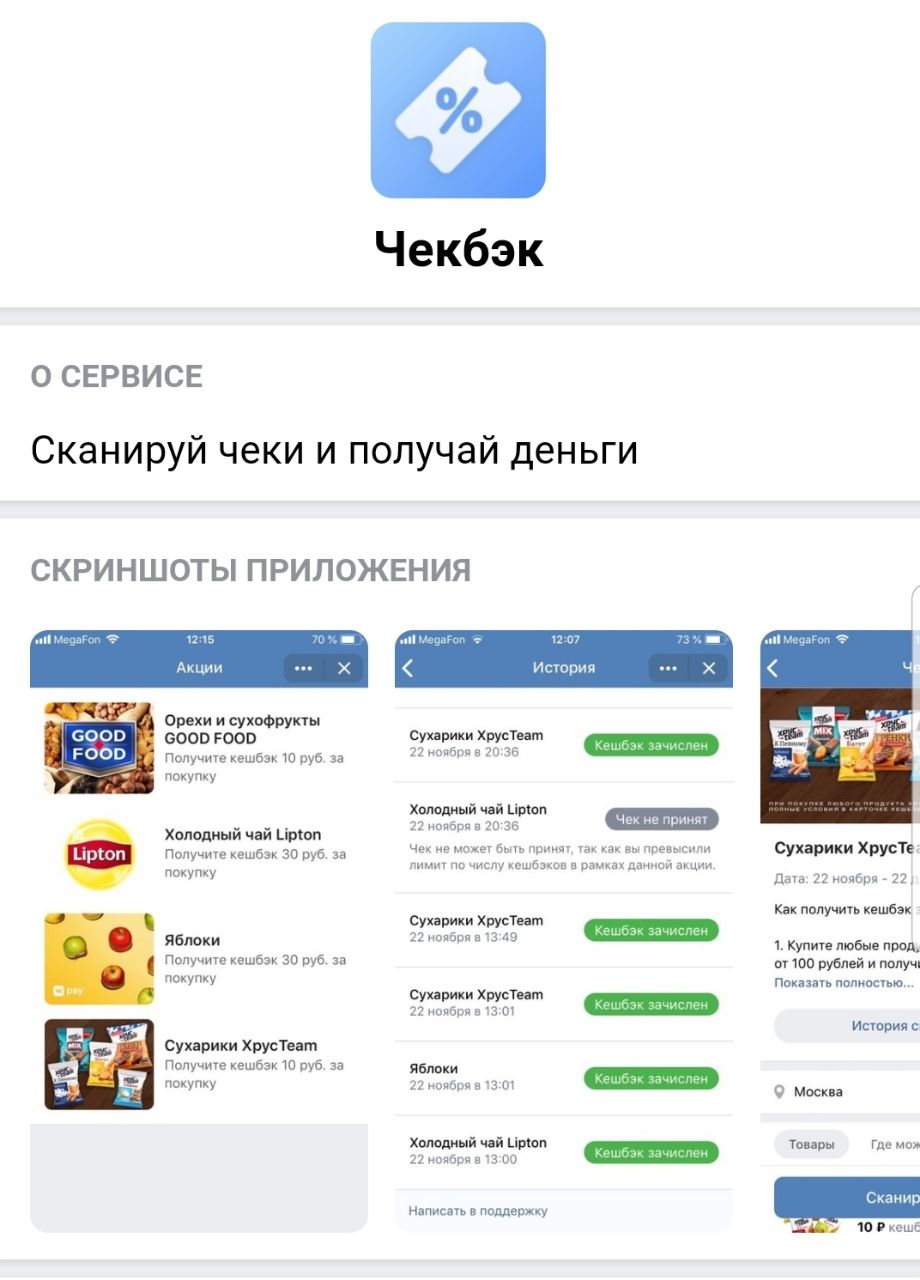Open the partly visible Сухарики ХрусTeam screenshot
Viewport: 920px width, 1280px height.
pyautogui.click(x=840, y=931)
